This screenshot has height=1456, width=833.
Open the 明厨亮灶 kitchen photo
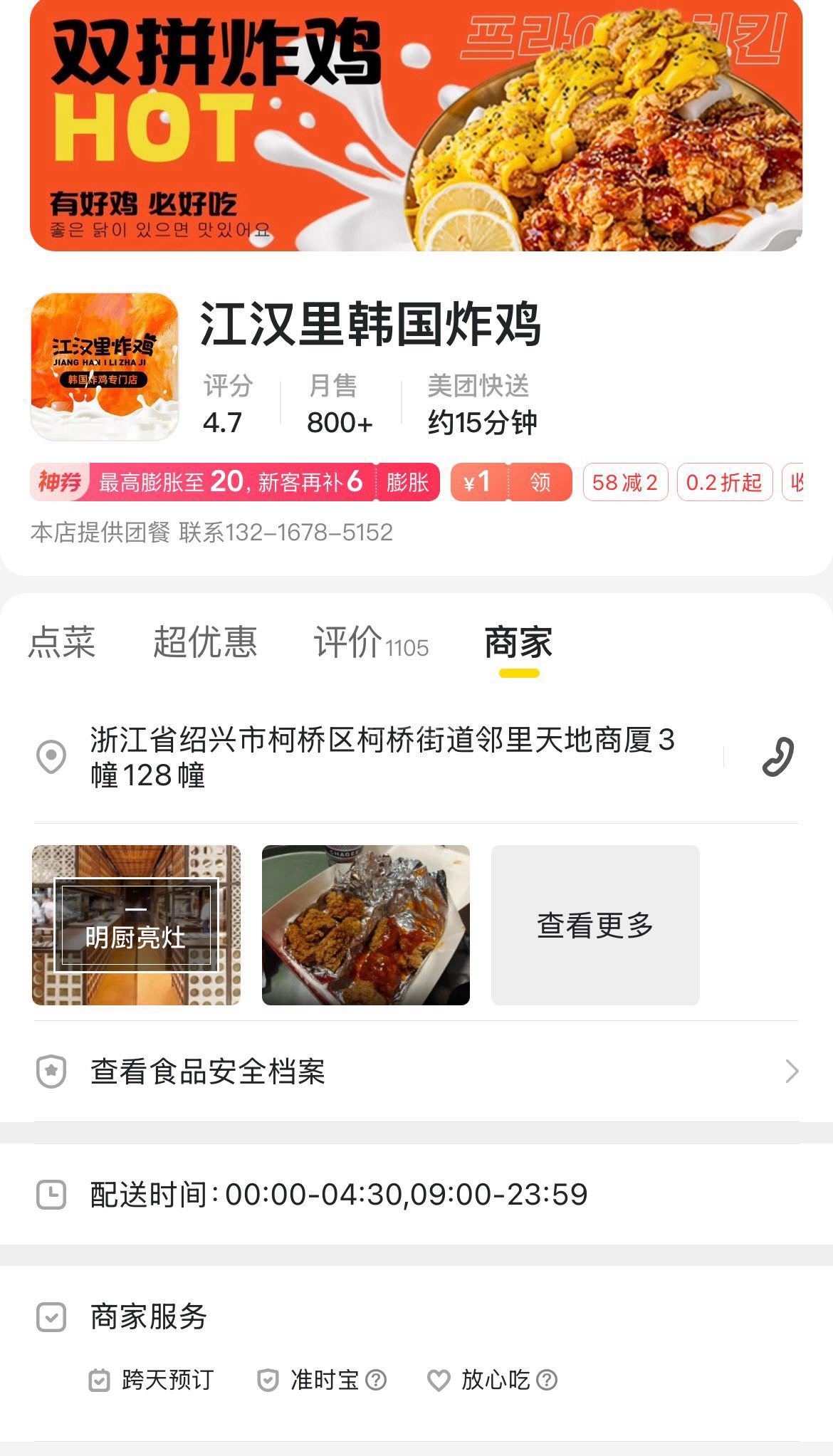click(136, 925)
